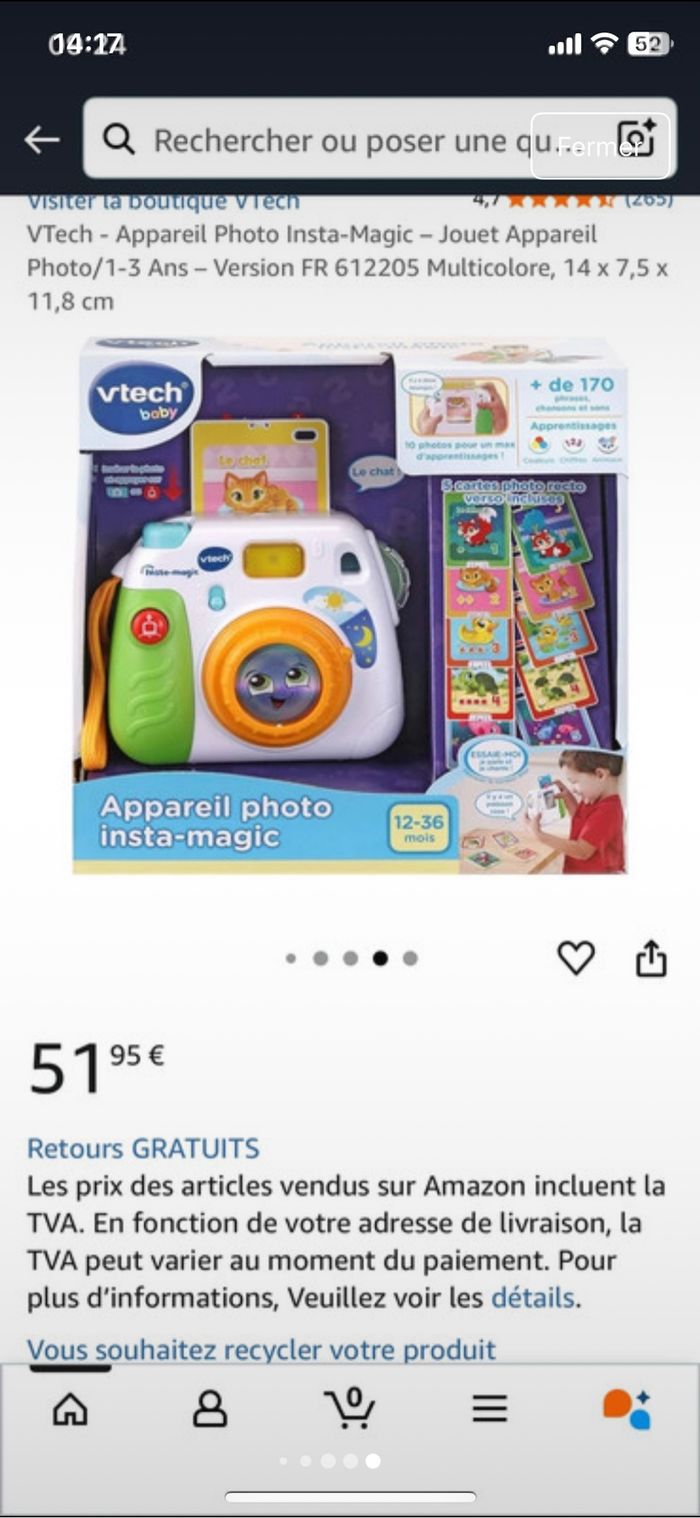Go back with the arrow icon

point(42,140)
